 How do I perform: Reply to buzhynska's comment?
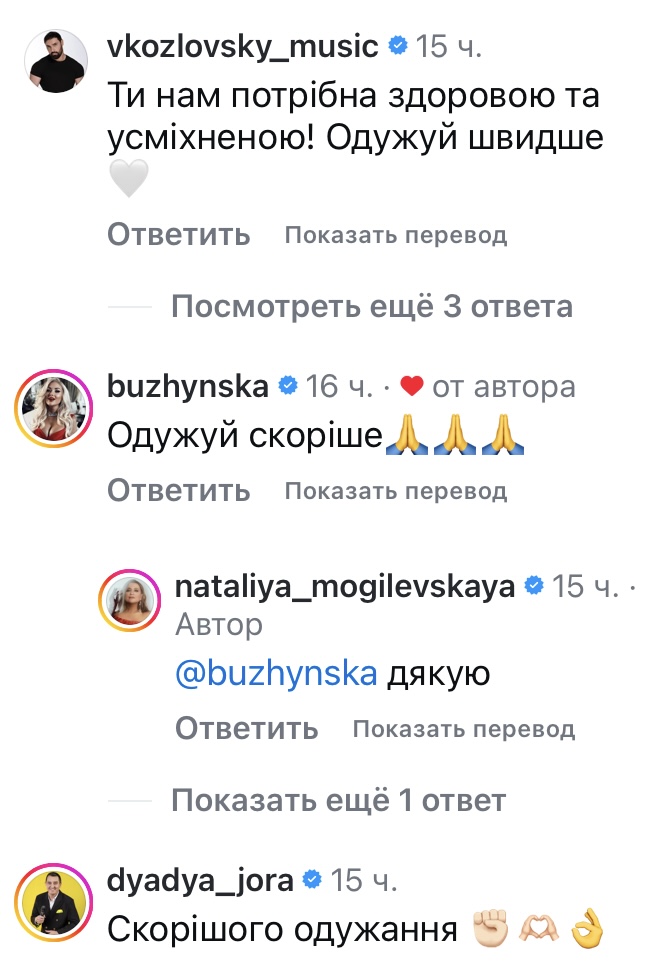(x=178, y=491)
